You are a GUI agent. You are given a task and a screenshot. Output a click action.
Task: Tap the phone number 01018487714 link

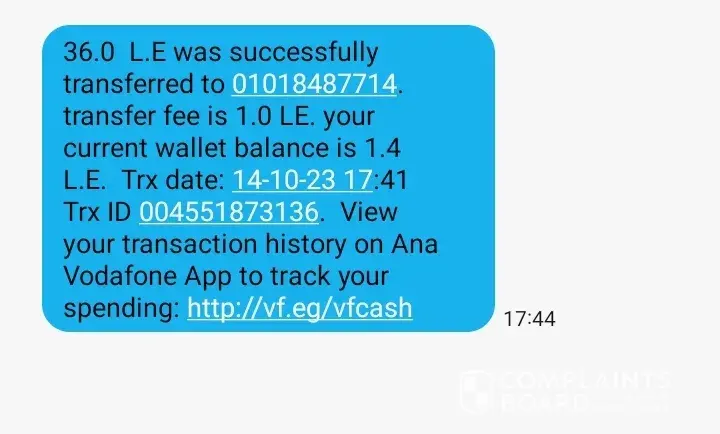tap(315, 84)
